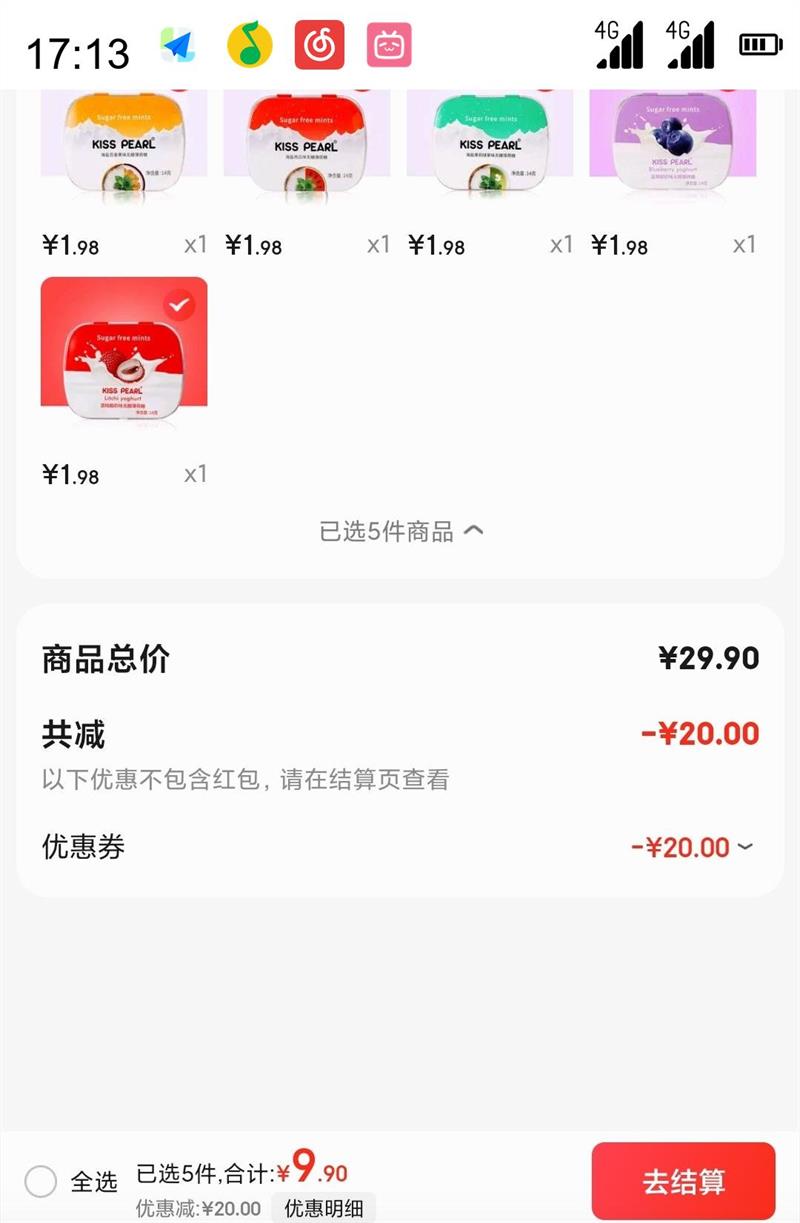Proceed to checkout with 去结算
The image size is (800, 1223).
pos(683,1181)
